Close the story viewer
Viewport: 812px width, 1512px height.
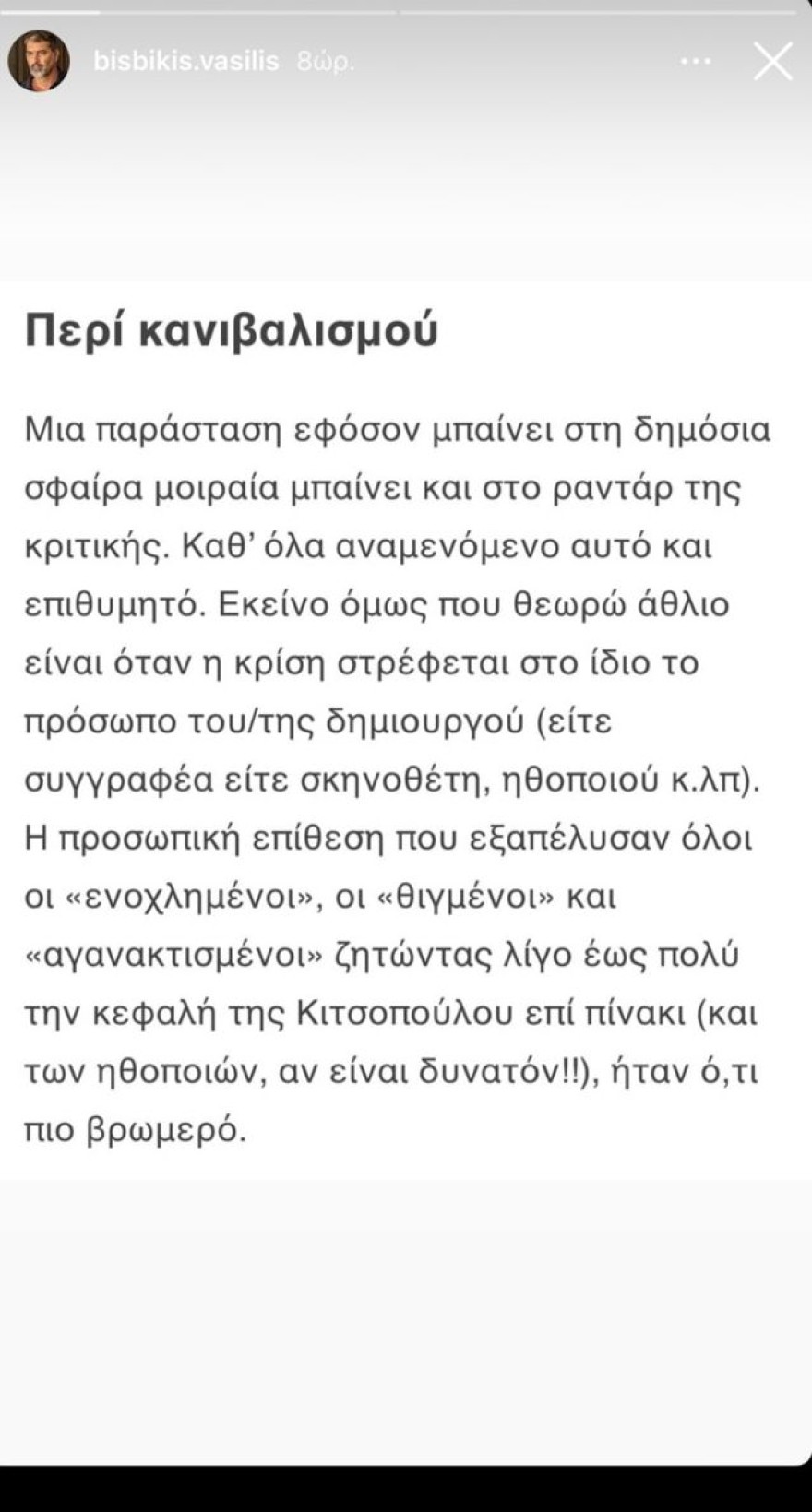772,63
